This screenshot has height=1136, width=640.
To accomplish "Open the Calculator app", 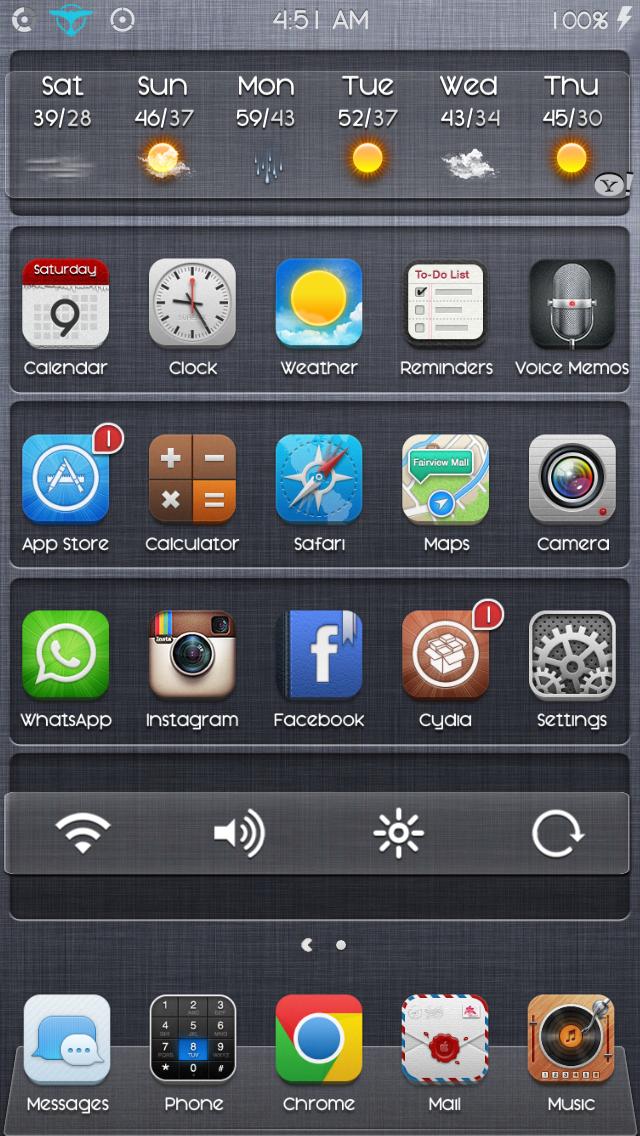I will (192, 479).
